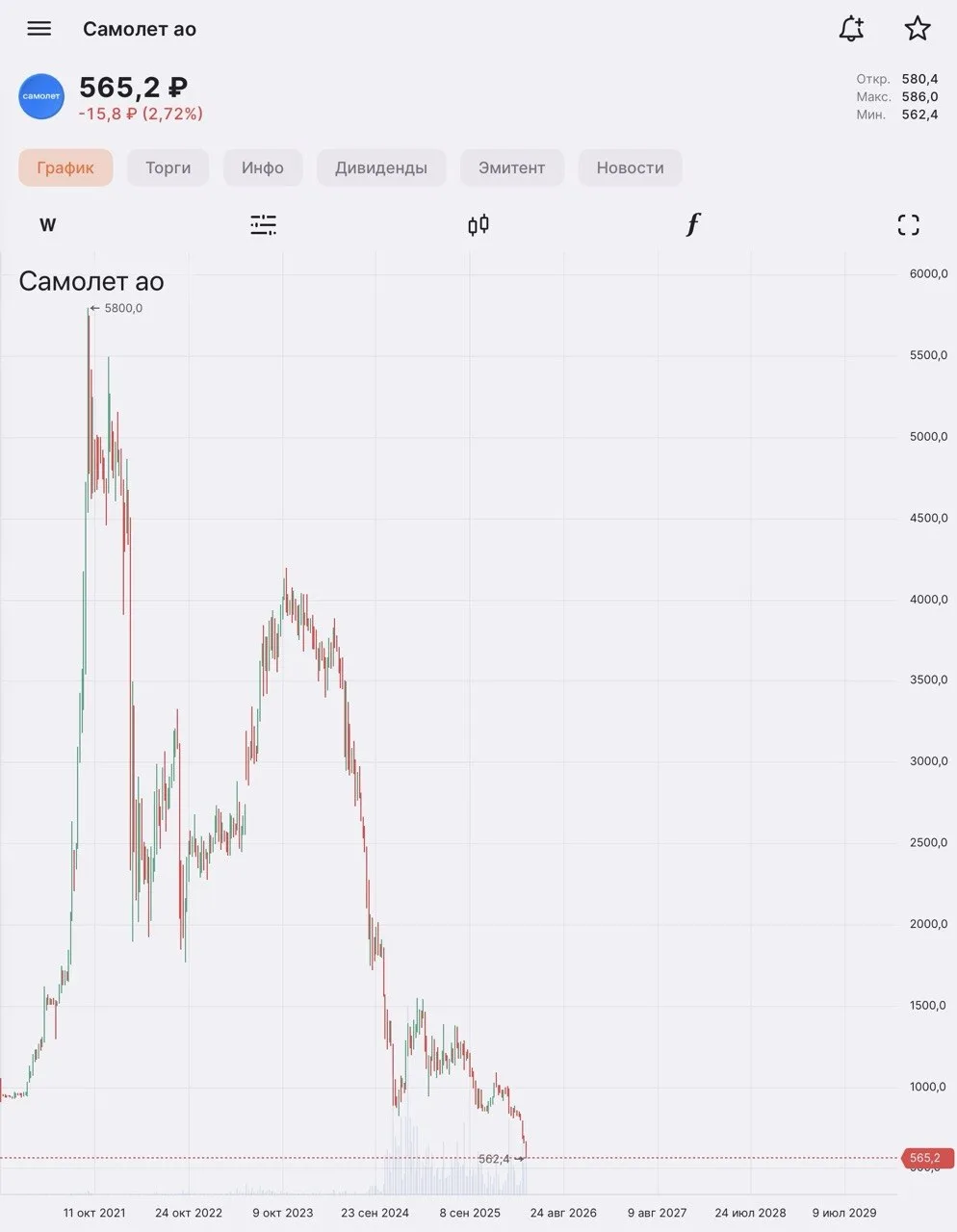
Task: Change the W chart timeframe
Action: 48,225
